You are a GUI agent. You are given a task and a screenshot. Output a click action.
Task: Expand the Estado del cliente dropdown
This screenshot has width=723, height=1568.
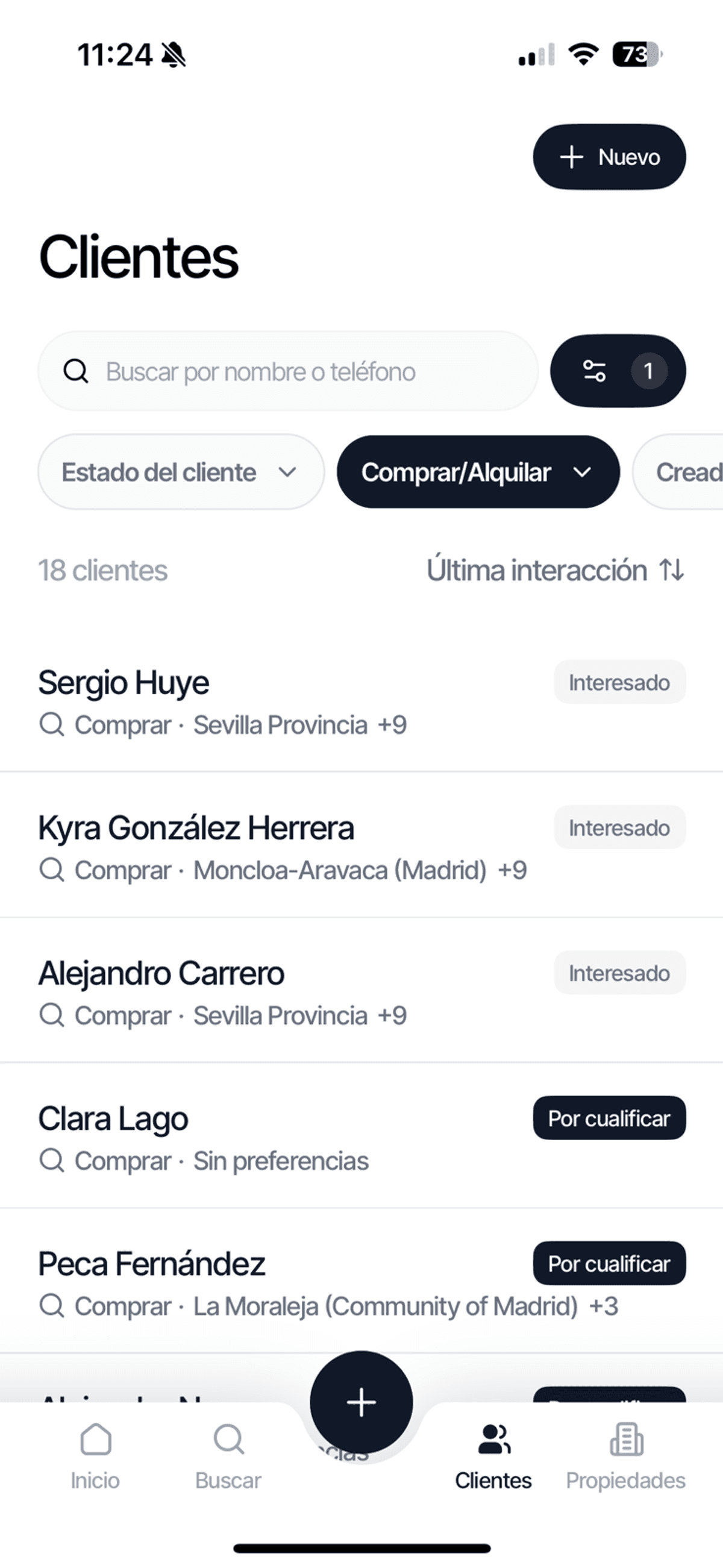[x=181, y=472]
